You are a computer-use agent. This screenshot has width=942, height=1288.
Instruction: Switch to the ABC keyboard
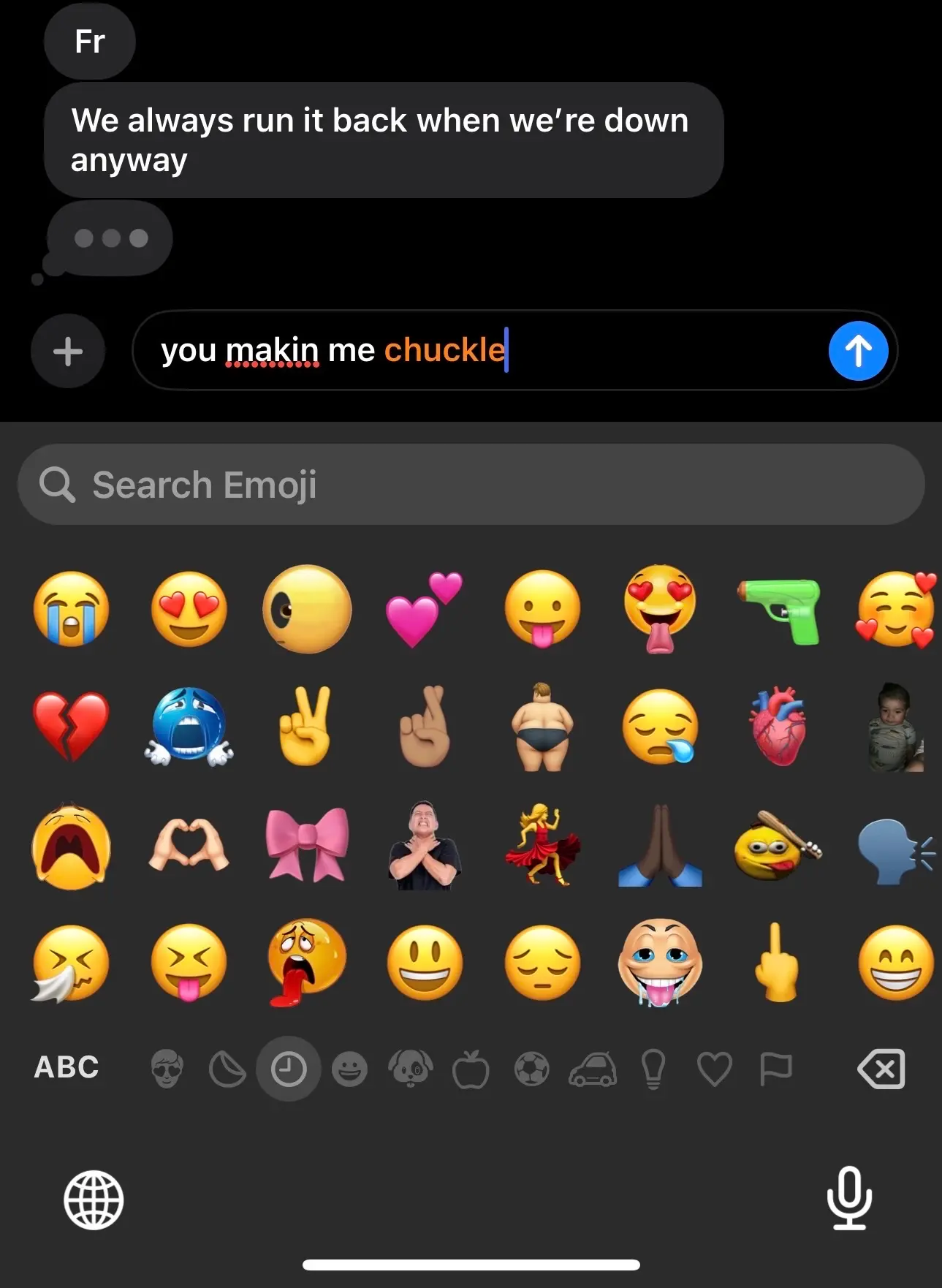67,1068
